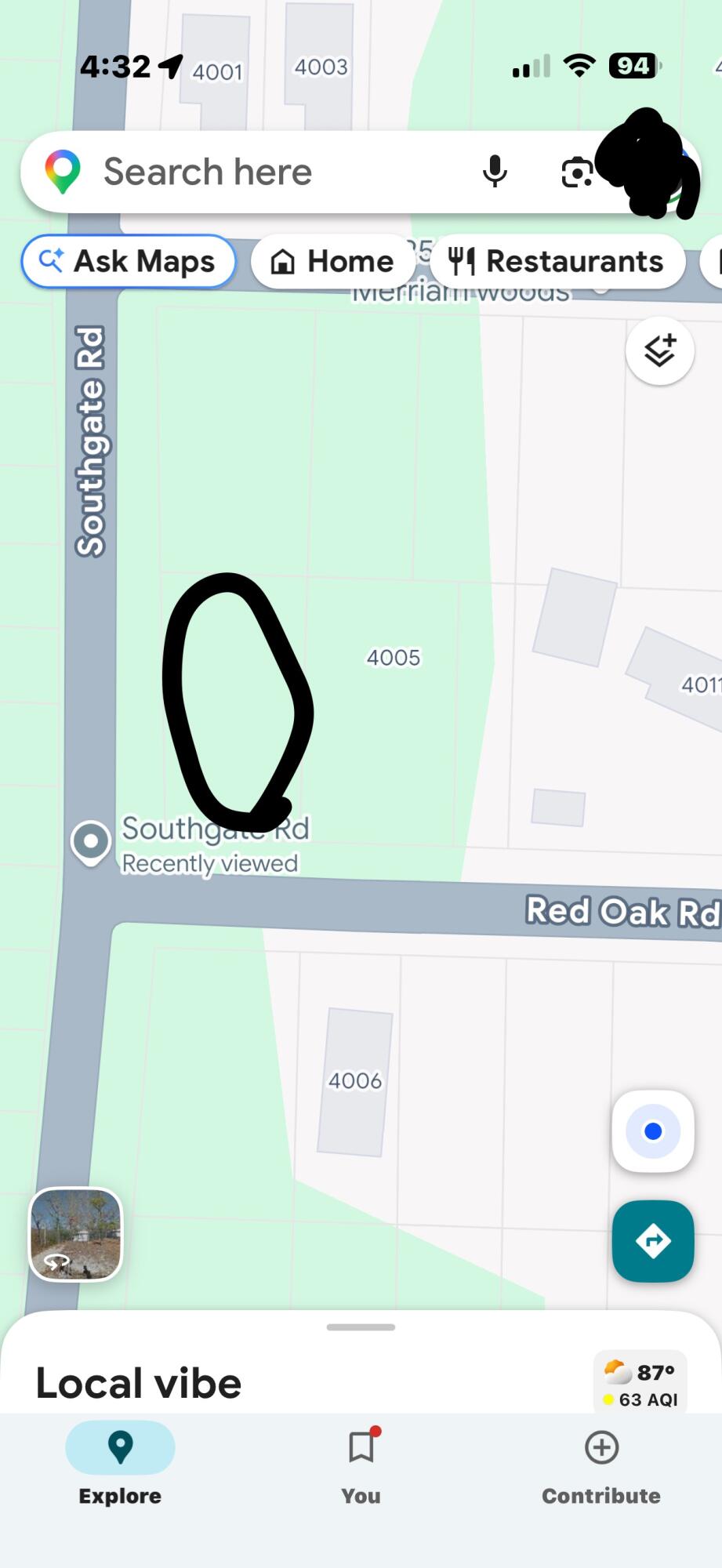Image resolution: width=722 pixels, height=1568 pixels.
Task: Start voice search with the microphone
Action: click(x=495, y=172)
